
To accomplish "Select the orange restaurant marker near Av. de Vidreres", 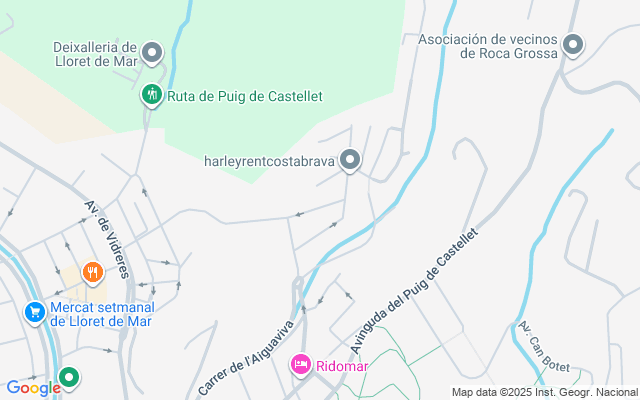I will tap(93, 271).
